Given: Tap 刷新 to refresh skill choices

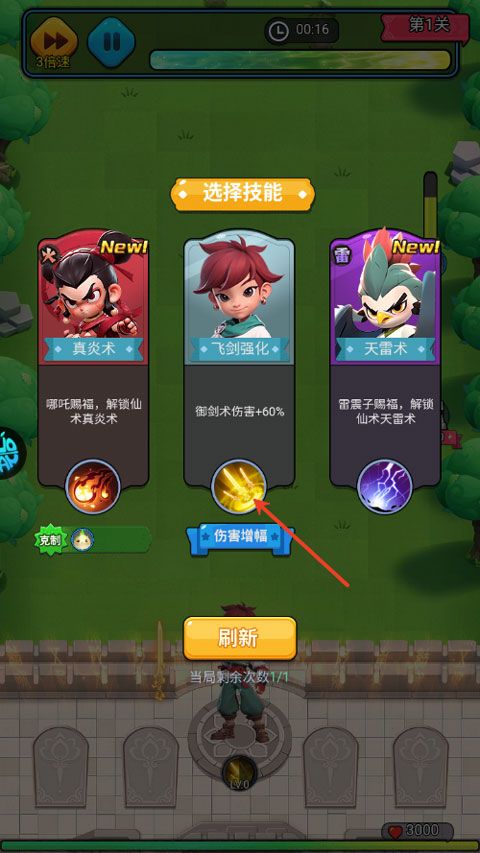Looking at the screenshot, I should click(239, 639).
